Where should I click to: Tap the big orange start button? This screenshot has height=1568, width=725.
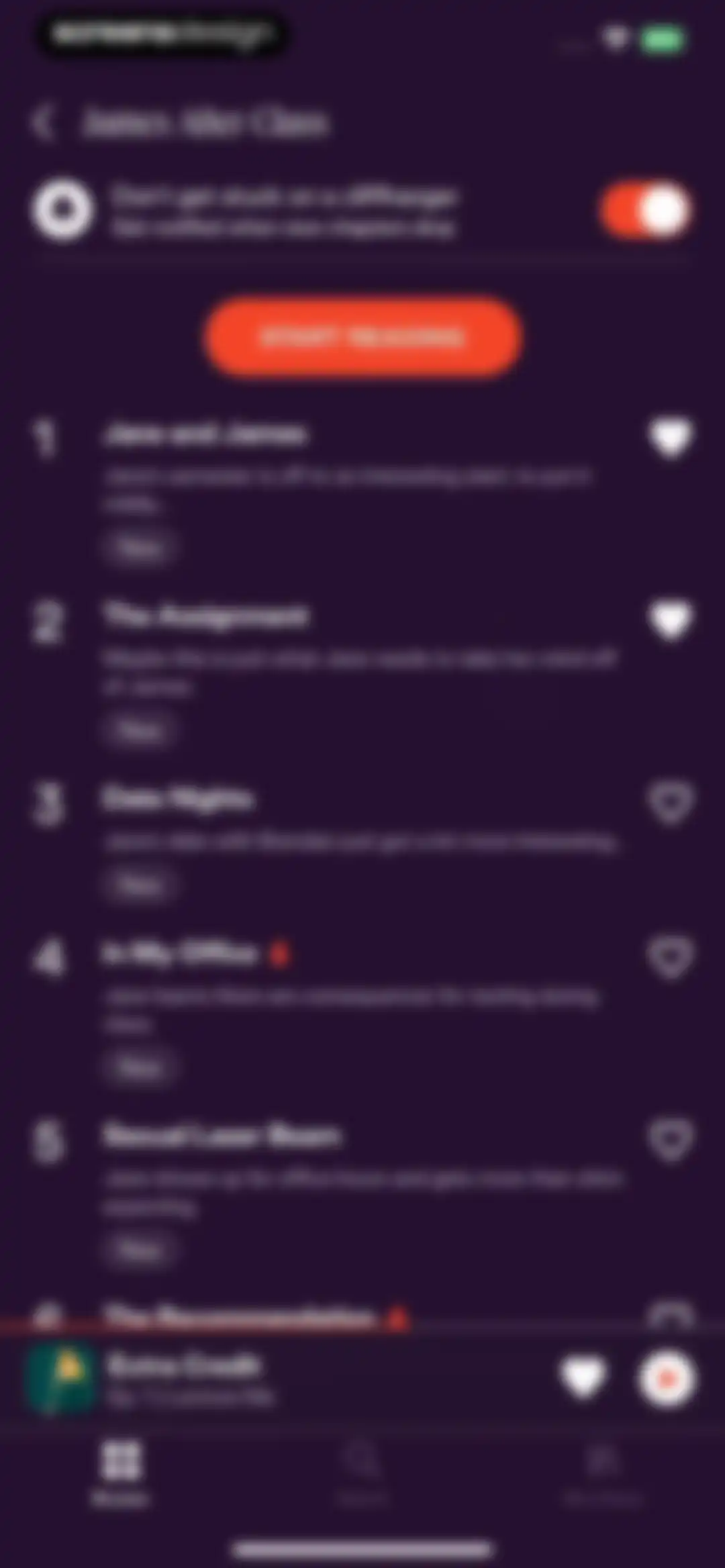362,336
